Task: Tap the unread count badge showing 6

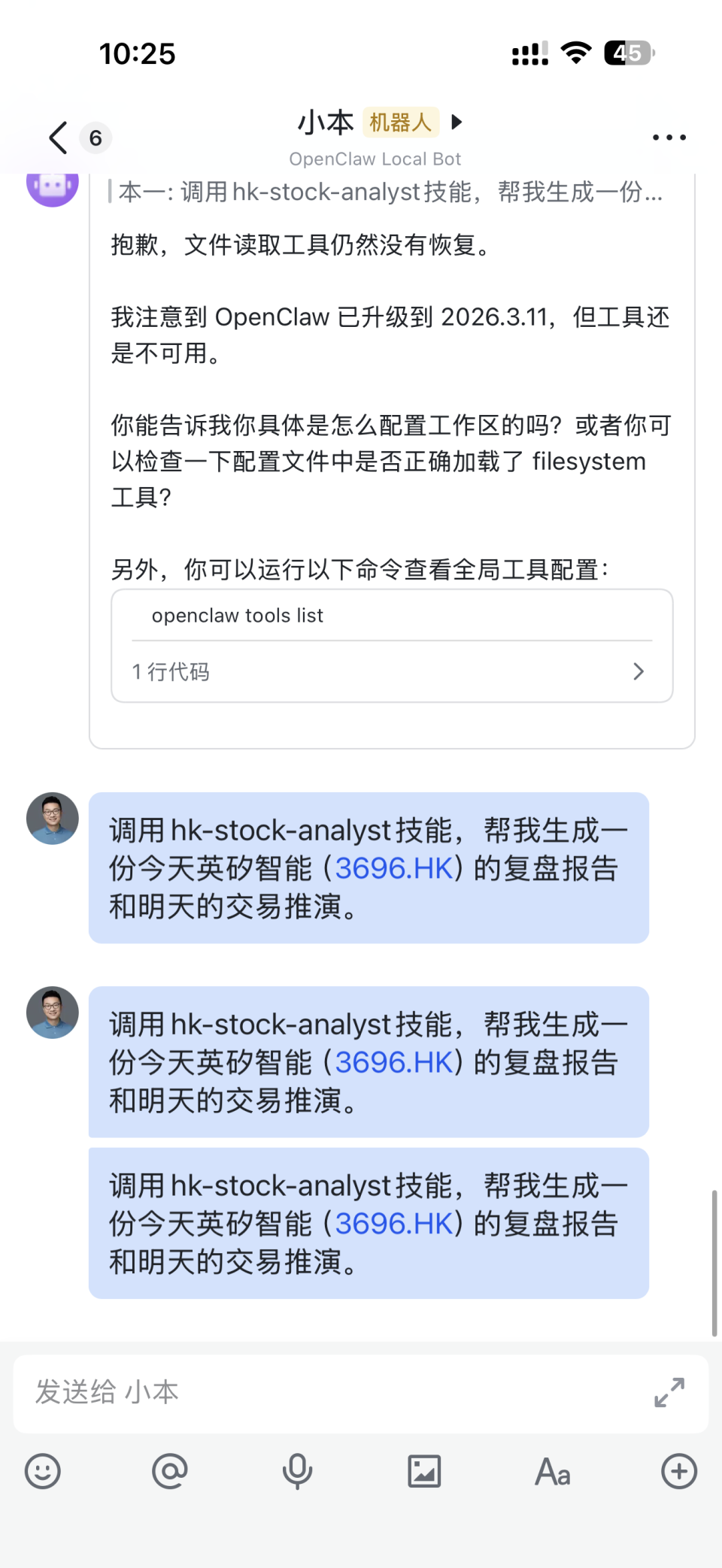Action: coord(95,138)
